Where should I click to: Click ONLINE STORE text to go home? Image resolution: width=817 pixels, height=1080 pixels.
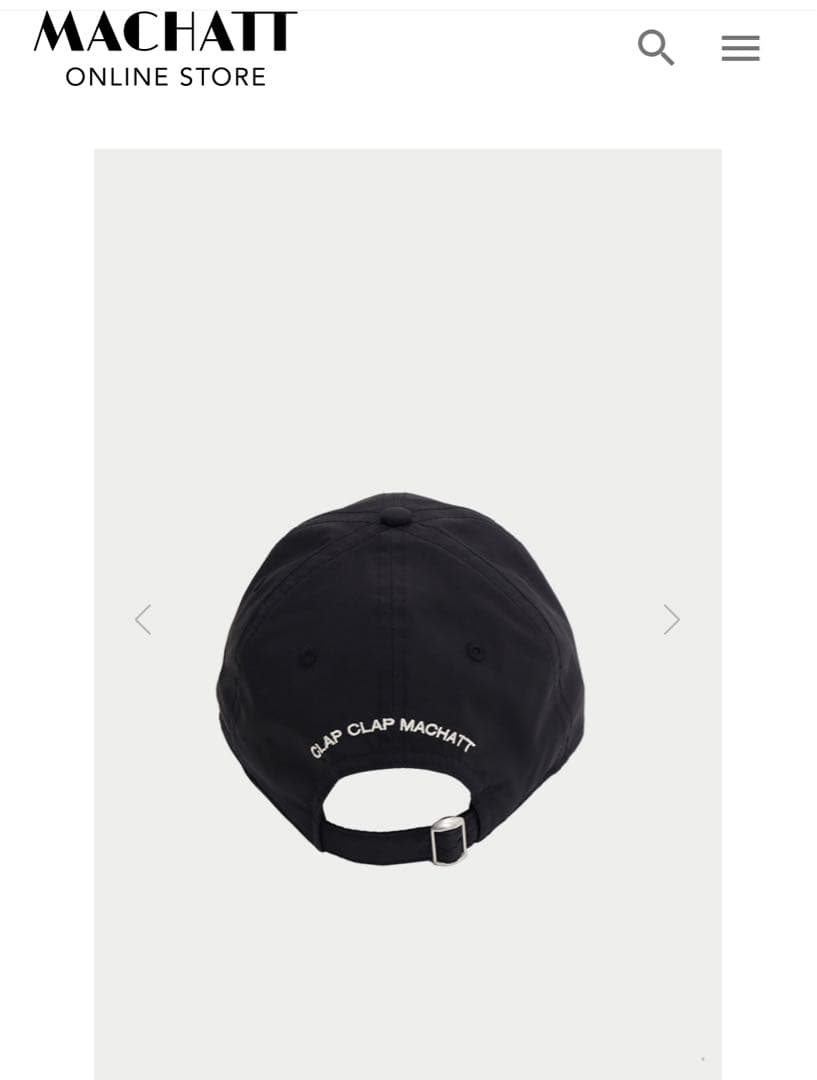tap(164, 75)
